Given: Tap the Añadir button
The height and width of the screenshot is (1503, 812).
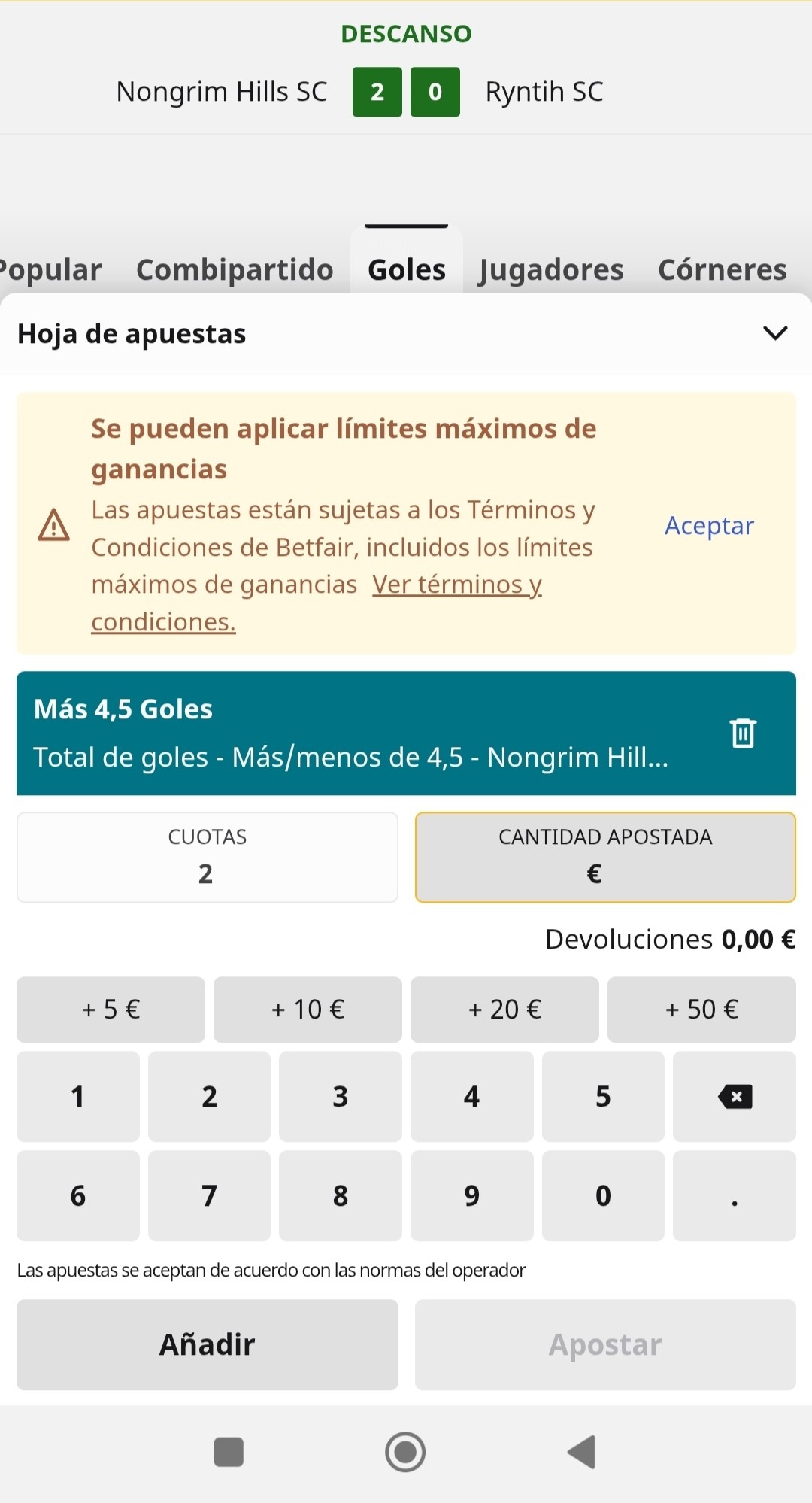Looking at the screenshot, I should [208, 1344].
